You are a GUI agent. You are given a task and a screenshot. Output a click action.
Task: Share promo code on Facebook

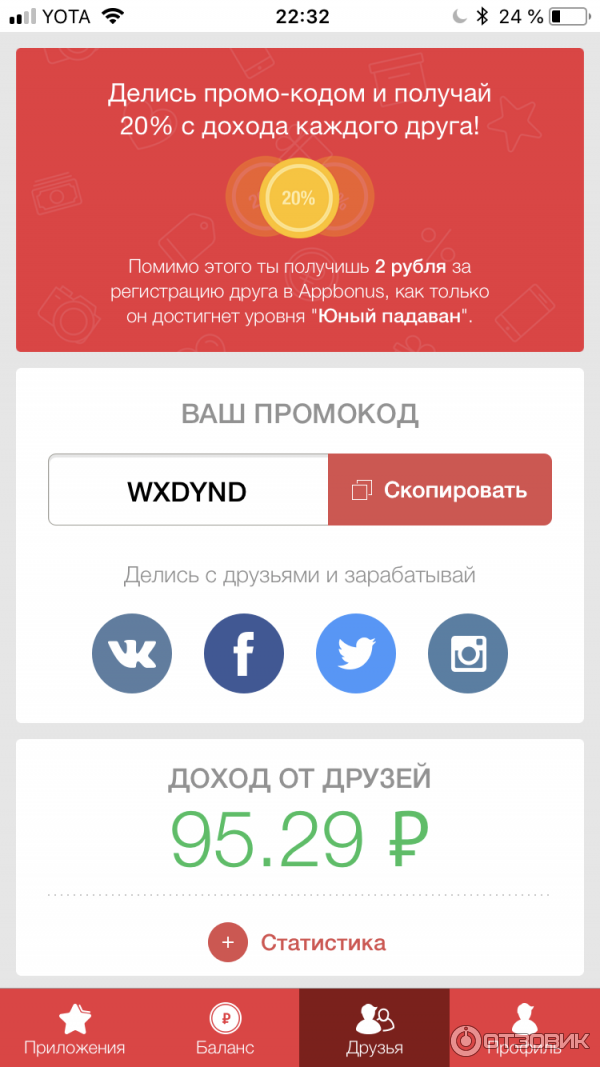click(244, 655)
